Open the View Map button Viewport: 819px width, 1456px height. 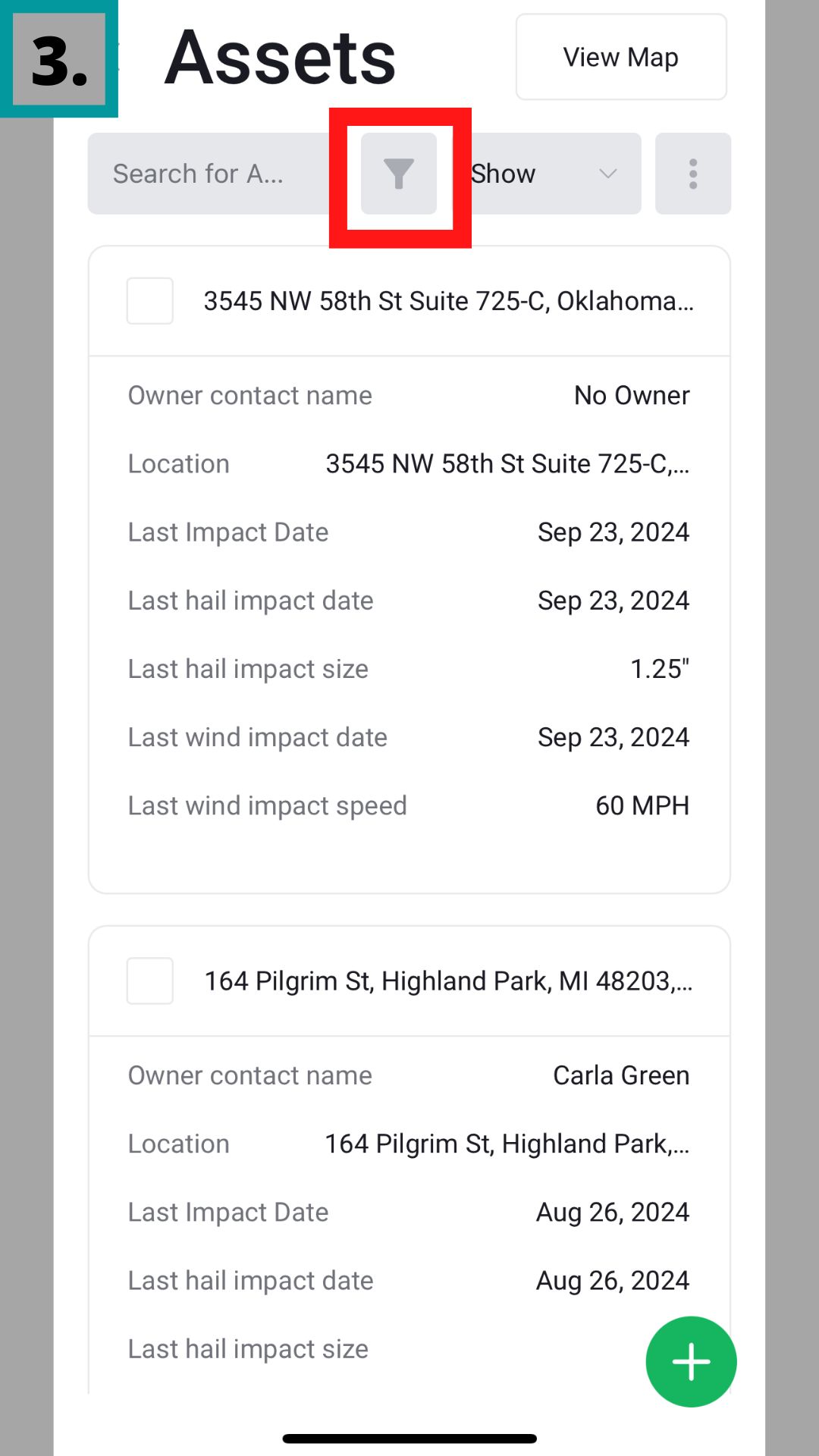[x=620, y=57]
